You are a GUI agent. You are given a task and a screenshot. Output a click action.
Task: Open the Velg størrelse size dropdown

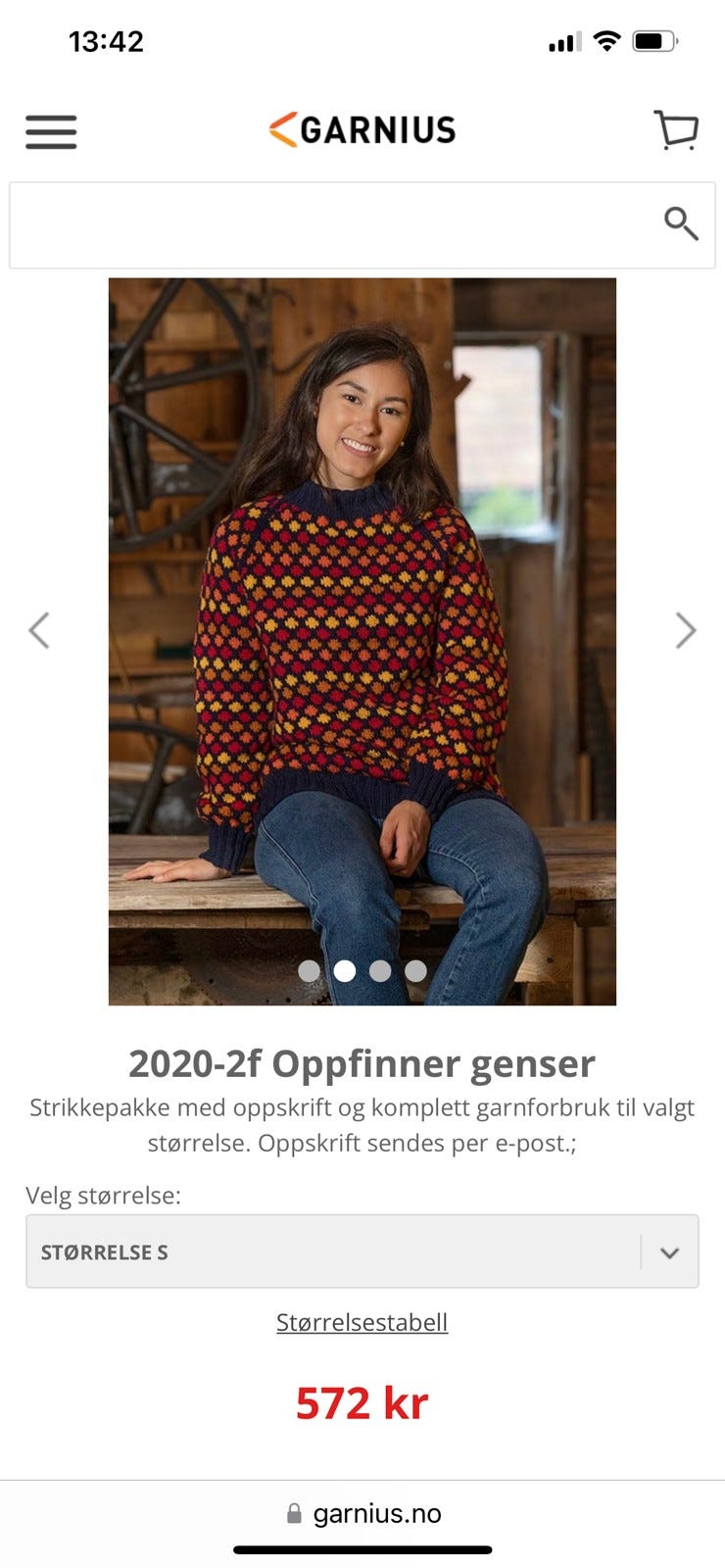[x=362, y=1251]
